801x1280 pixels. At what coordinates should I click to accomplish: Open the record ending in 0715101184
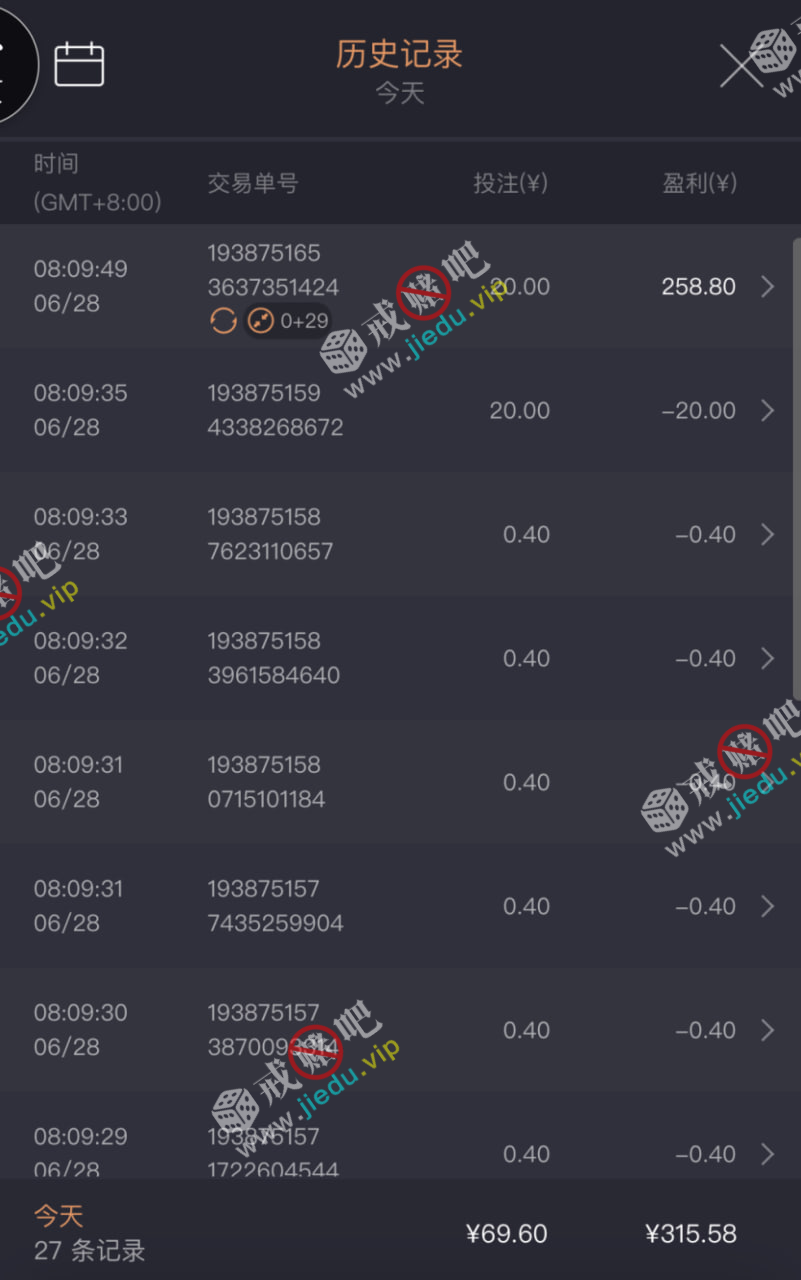(x=767, y=783)
